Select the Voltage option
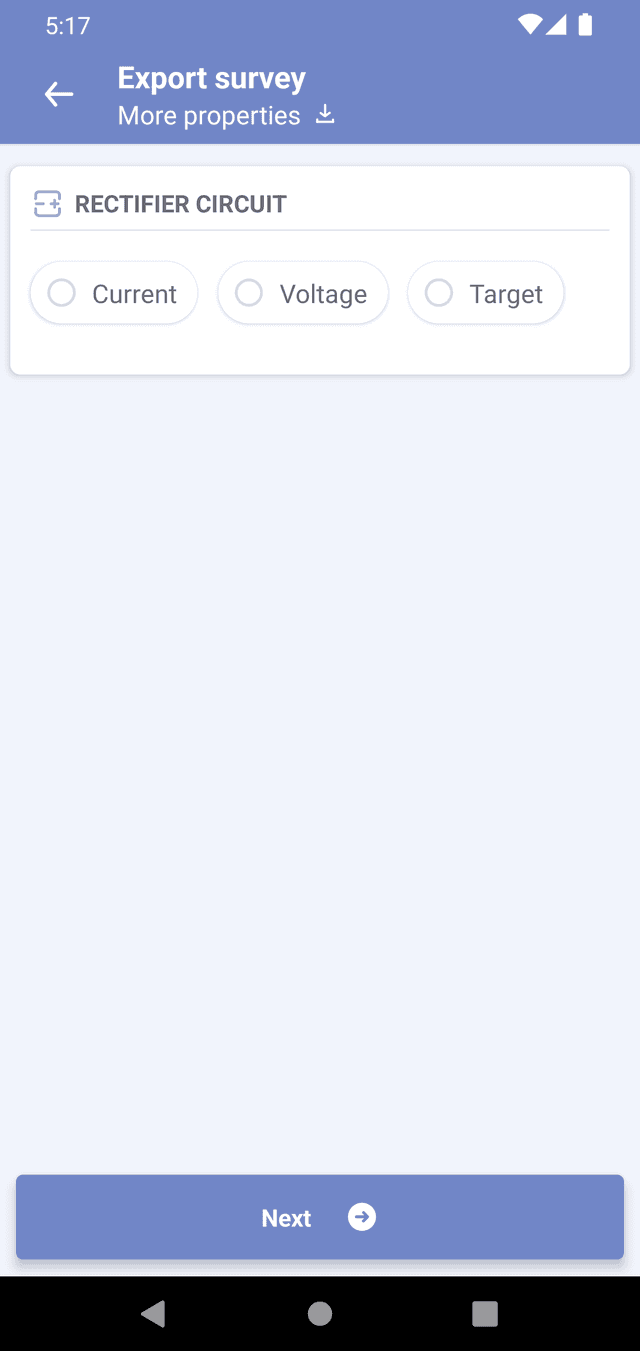 (302, 293)
